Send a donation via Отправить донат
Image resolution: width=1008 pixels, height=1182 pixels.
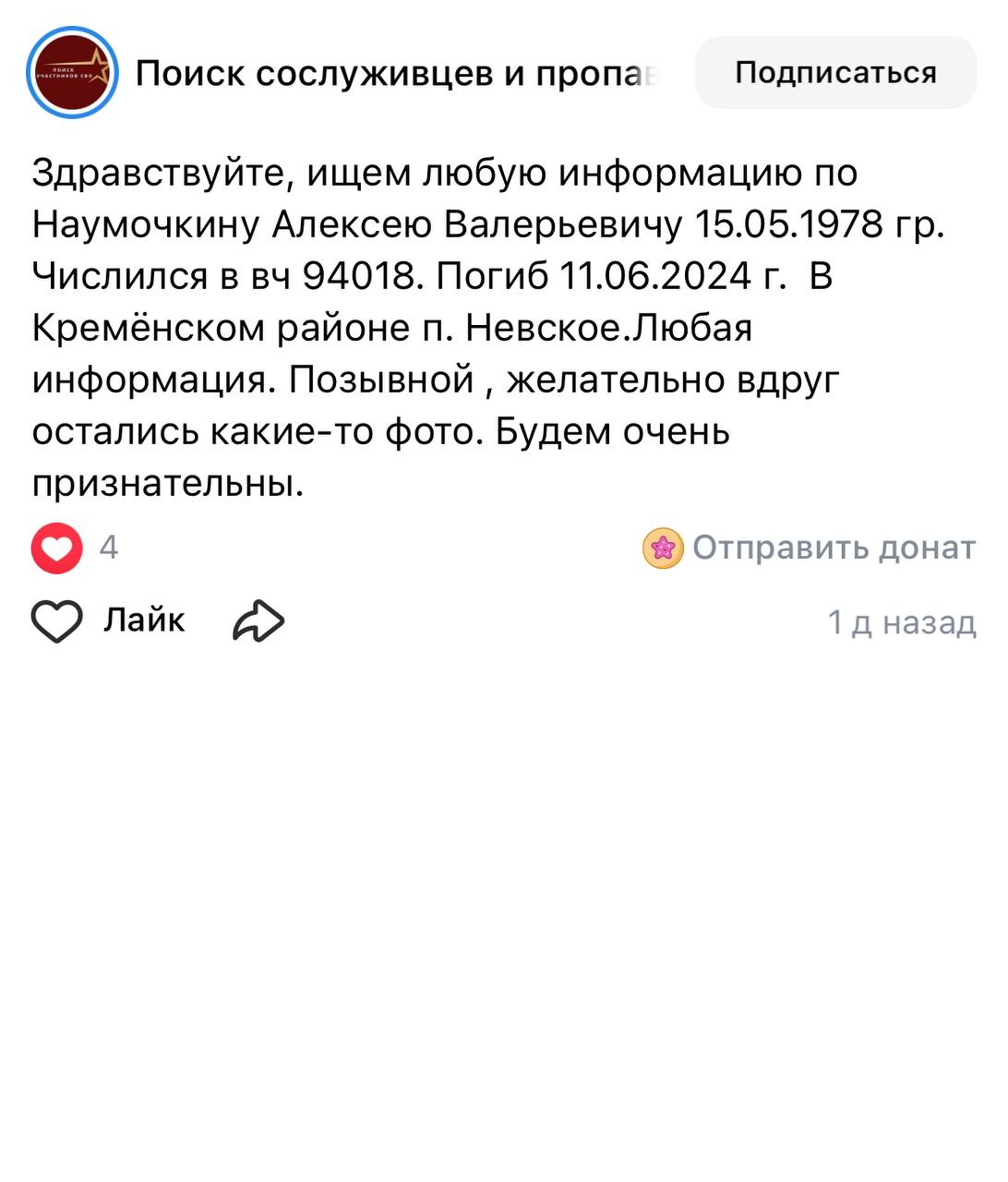coord(810,548)
